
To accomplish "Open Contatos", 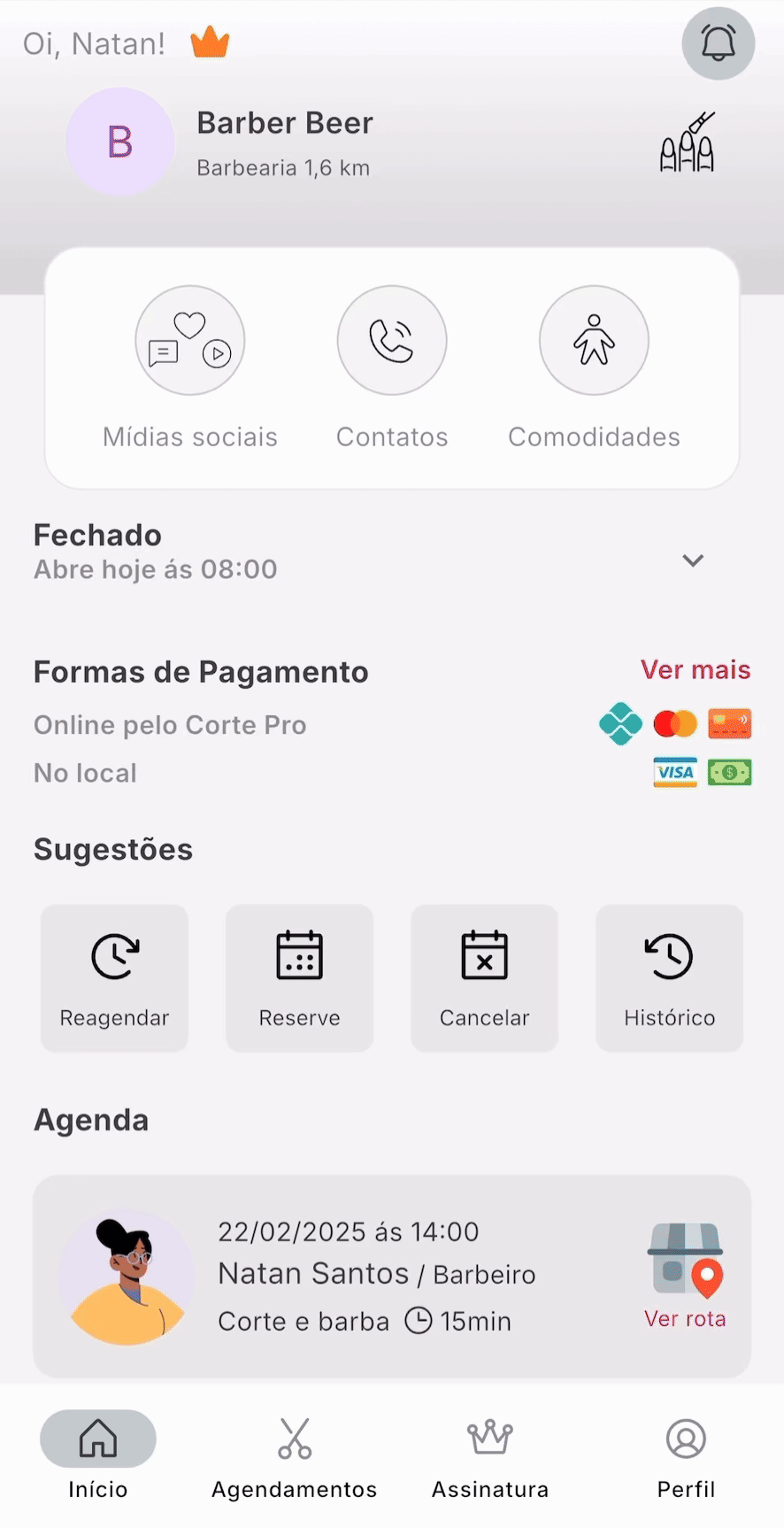I will pyautogui.click(x=392, y=341).
